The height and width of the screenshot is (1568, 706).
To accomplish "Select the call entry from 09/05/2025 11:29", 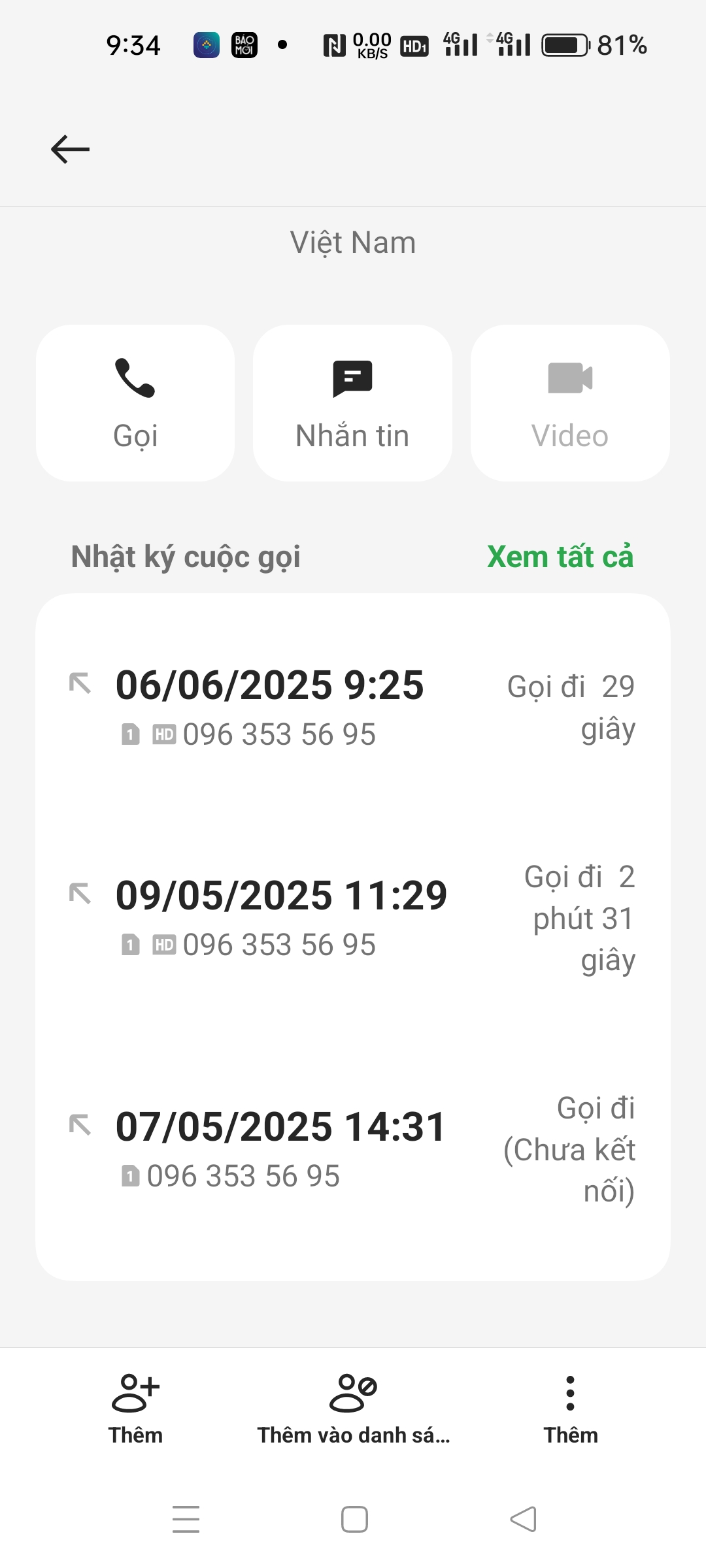I will (x=352, y=918).
